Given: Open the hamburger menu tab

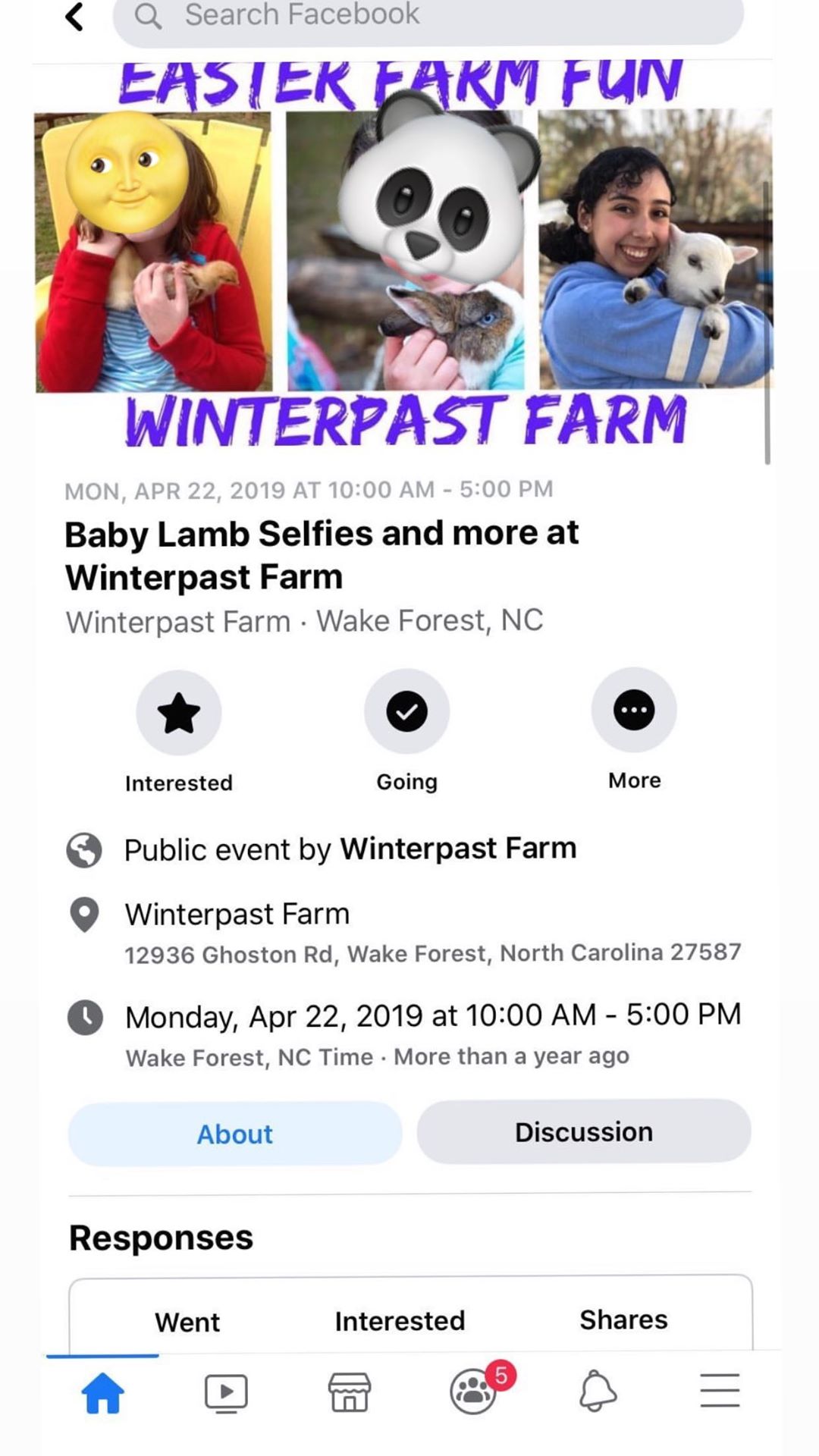Looking at the screenshot, I should pos(720,1391).
